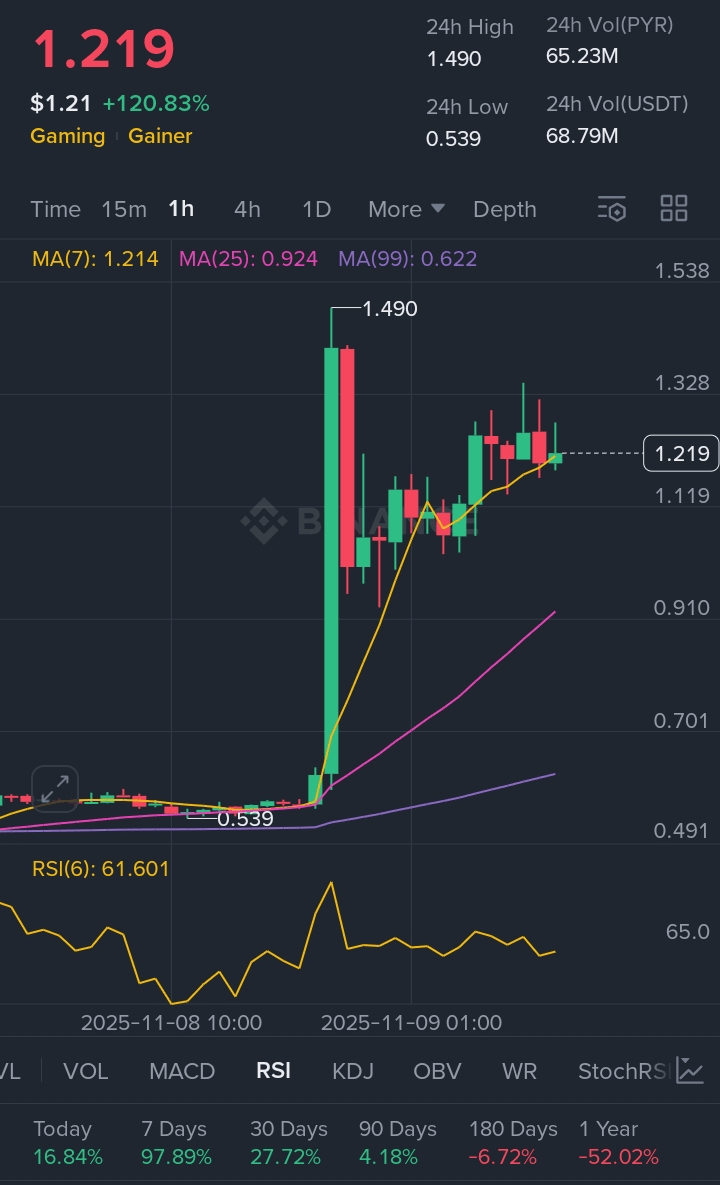
Task: Switch chart to 4h interval
Action: pyautogui.click(x=247, y=209)
